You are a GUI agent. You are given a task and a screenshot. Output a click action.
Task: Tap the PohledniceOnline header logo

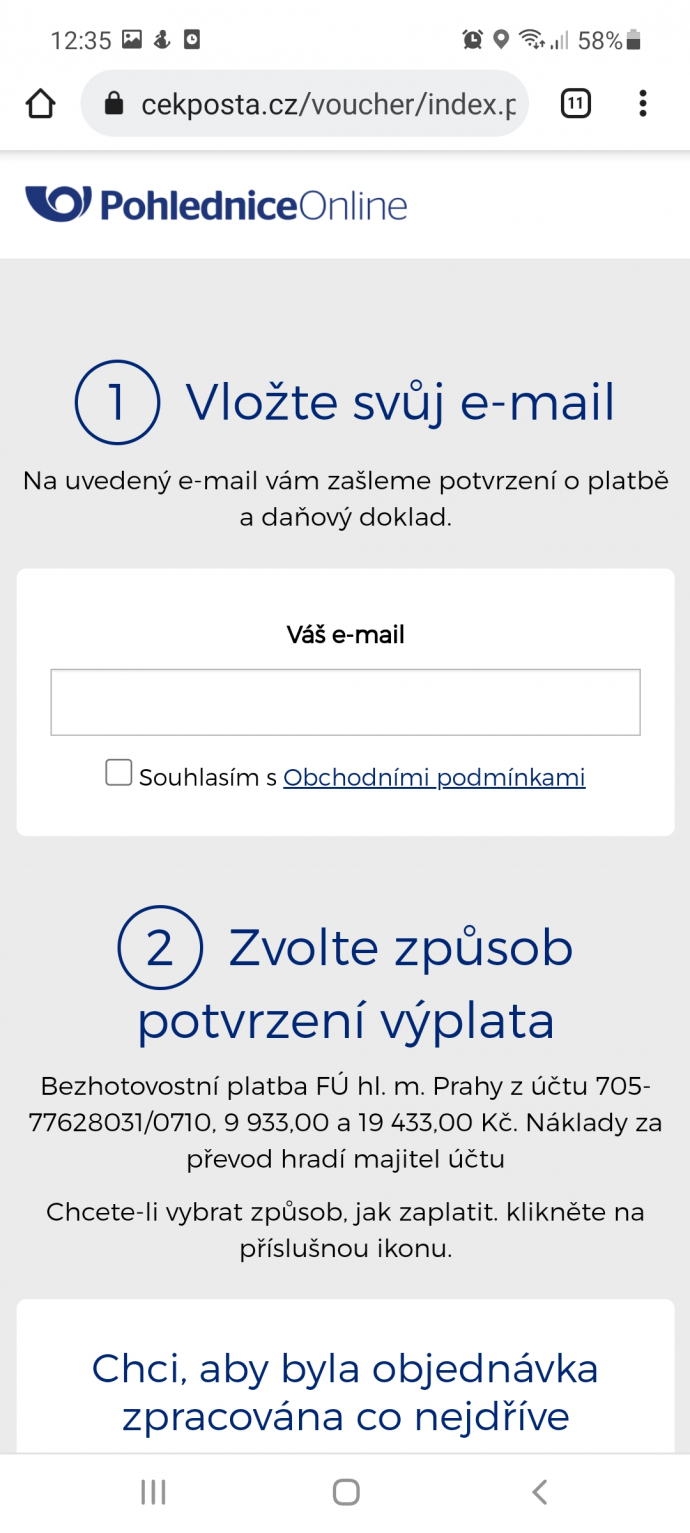click(216, 205)
